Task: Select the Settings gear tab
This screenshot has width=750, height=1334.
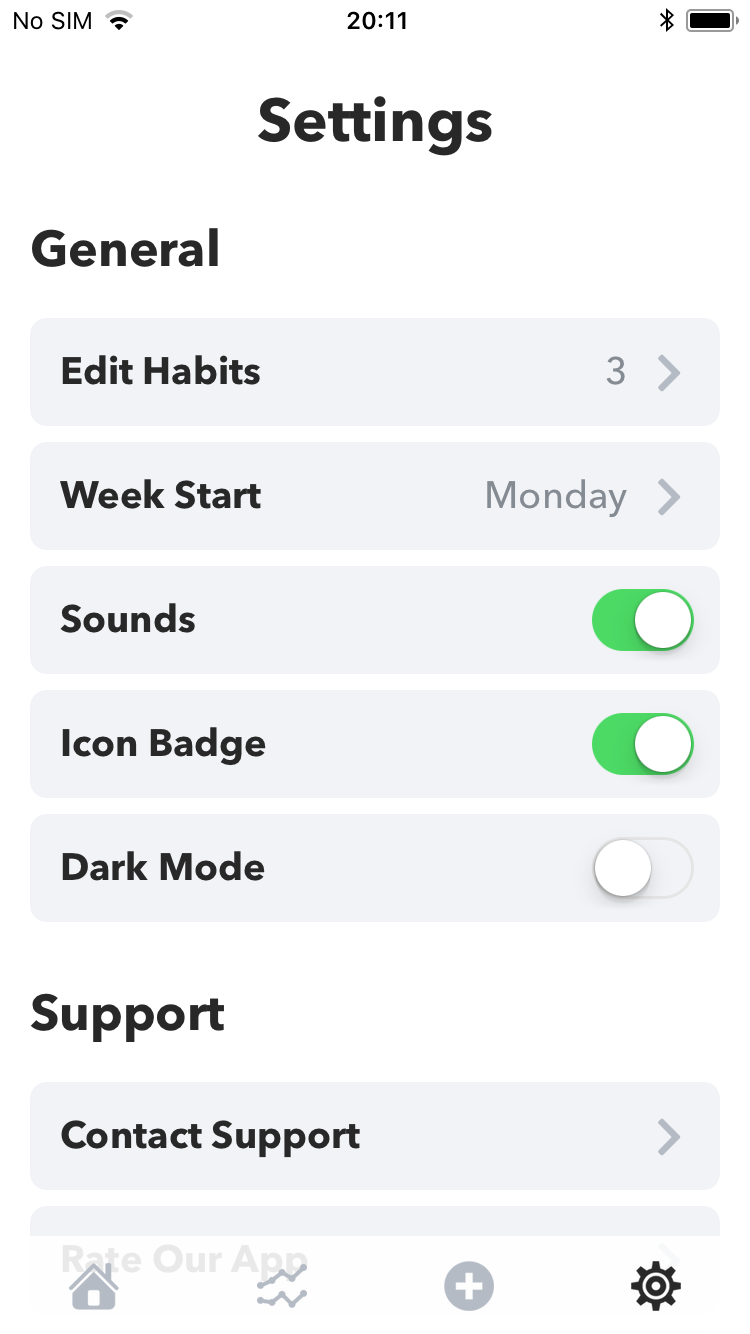Action: pyautogui.click(x=656, y=1285)
